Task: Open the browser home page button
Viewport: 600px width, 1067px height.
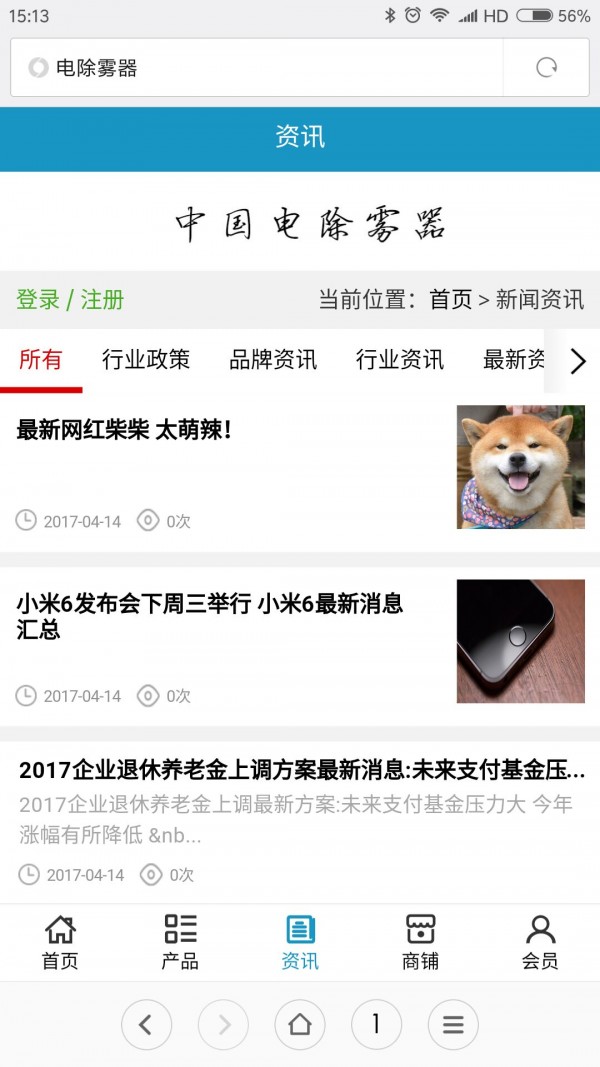Action: coord(300,1024)
